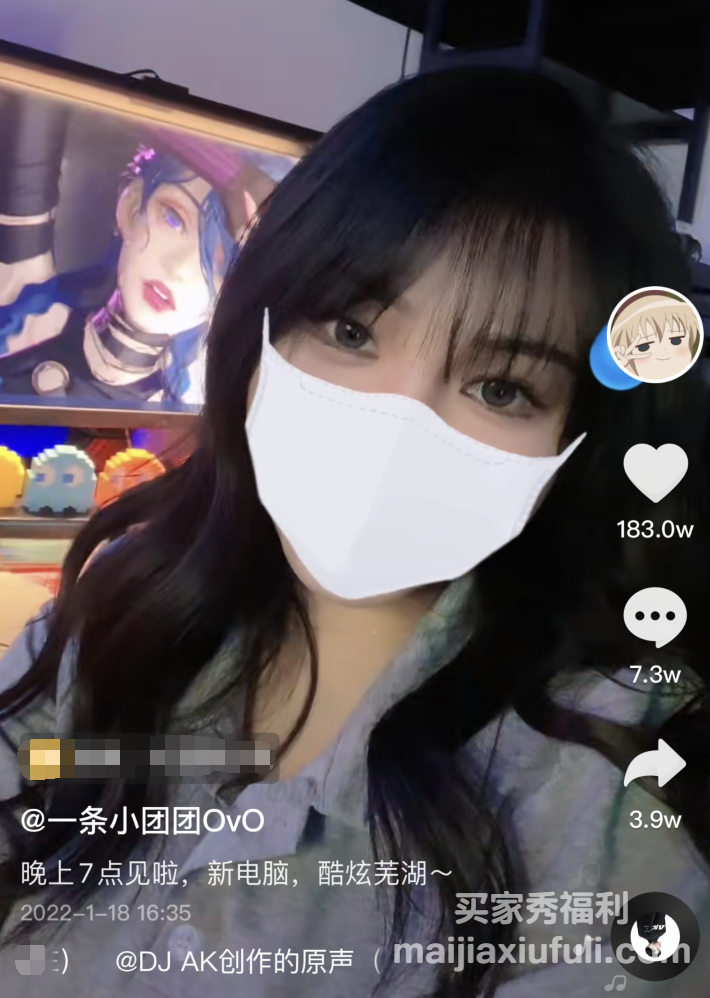Viewport: 710px width, 998px height.
Task: Share this video via the arrow icon
Action: (x=655, y=766)
